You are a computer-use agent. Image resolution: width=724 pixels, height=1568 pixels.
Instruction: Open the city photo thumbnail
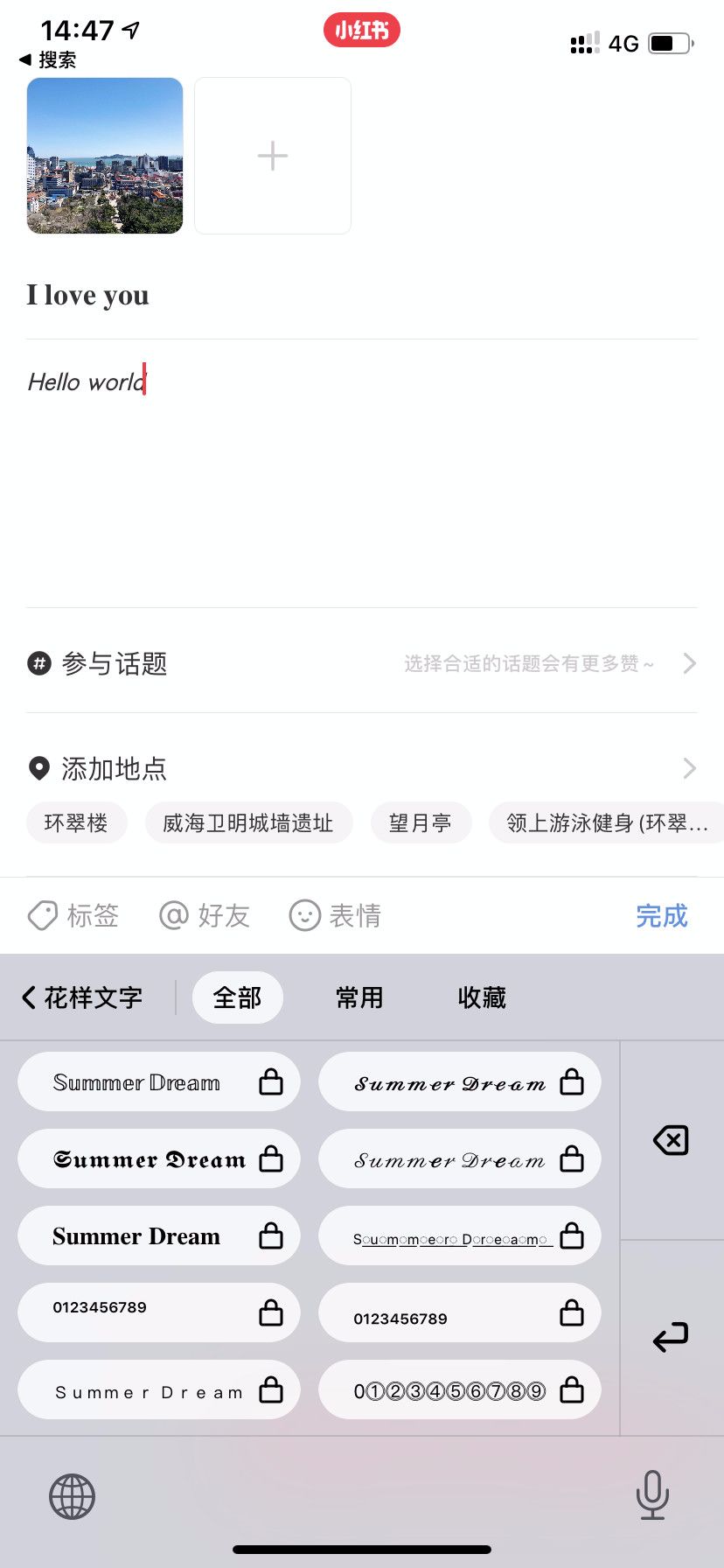tap(105, 156)
